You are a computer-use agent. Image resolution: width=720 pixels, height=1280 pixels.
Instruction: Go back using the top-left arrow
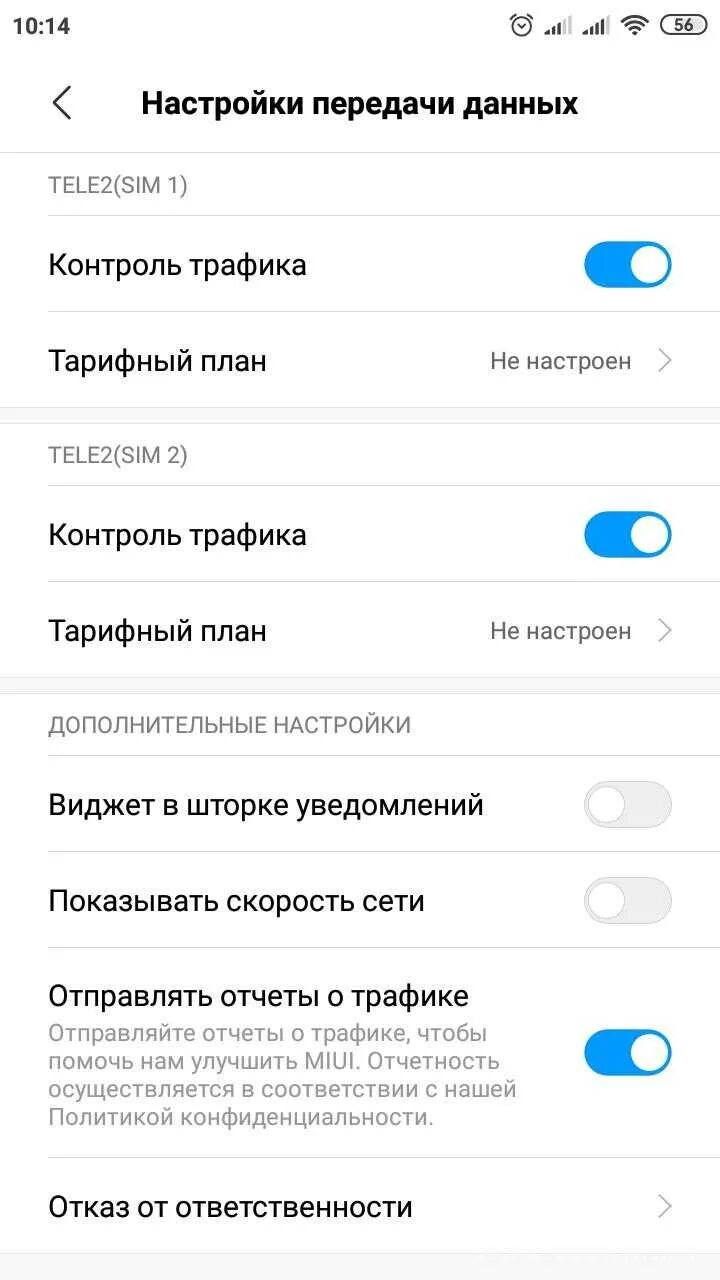coord(62,103)
